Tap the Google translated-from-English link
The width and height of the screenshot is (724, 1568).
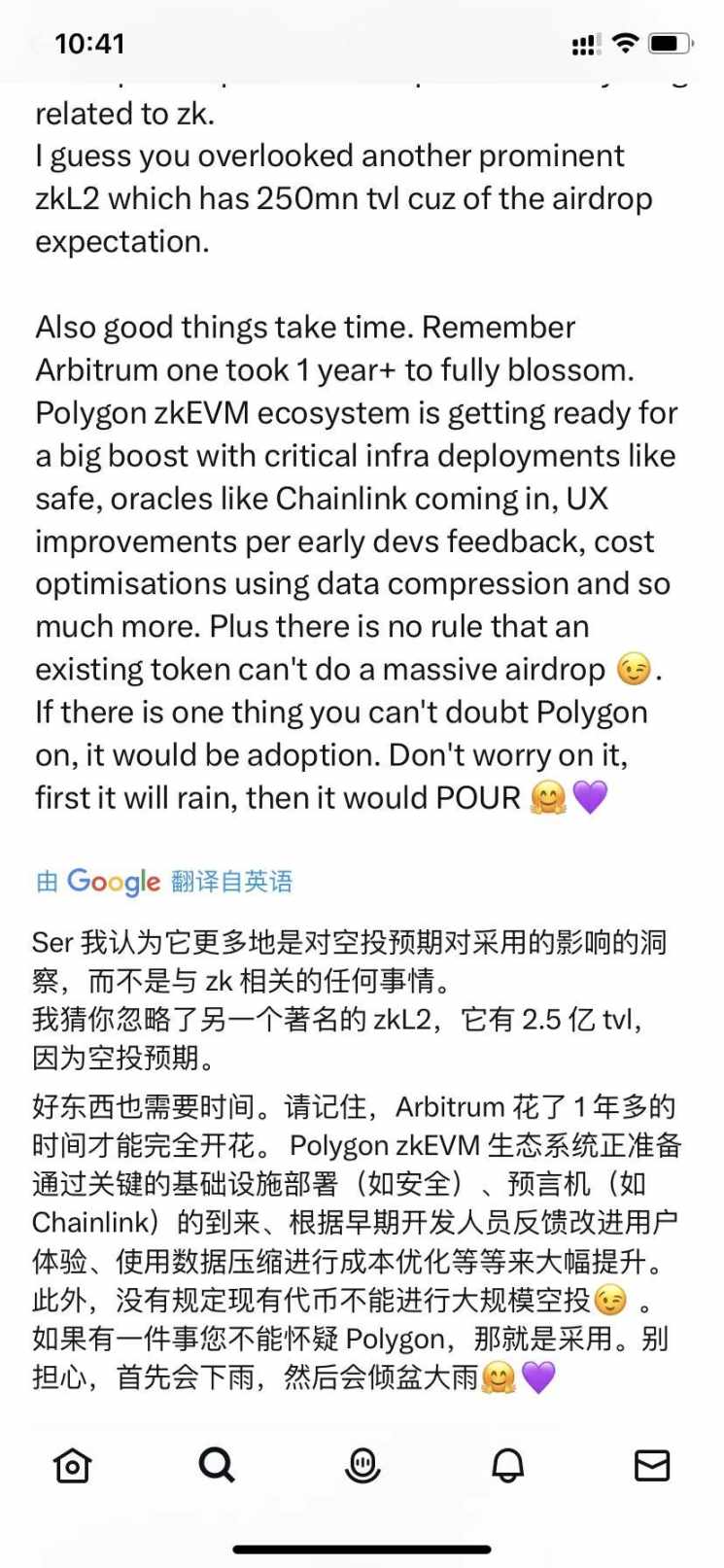pos(164,882)
